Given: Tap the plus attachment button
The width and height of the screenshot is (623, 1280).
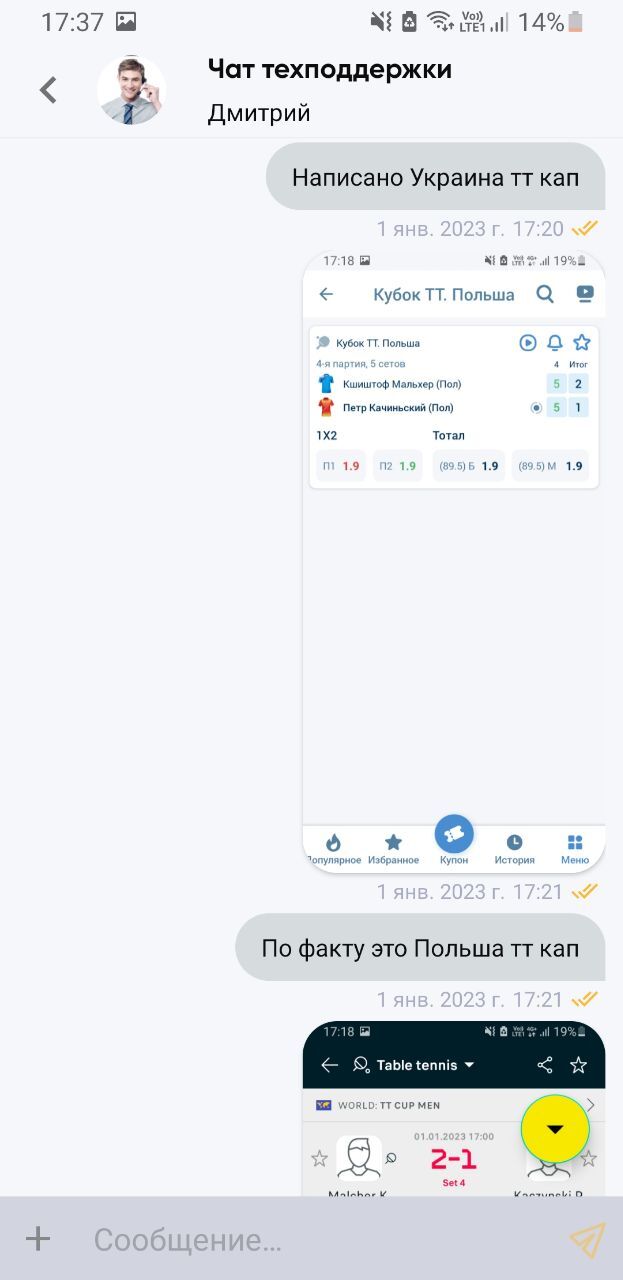Looking at the screenshot, I should pyautogui.click(x=38, y=1240).
